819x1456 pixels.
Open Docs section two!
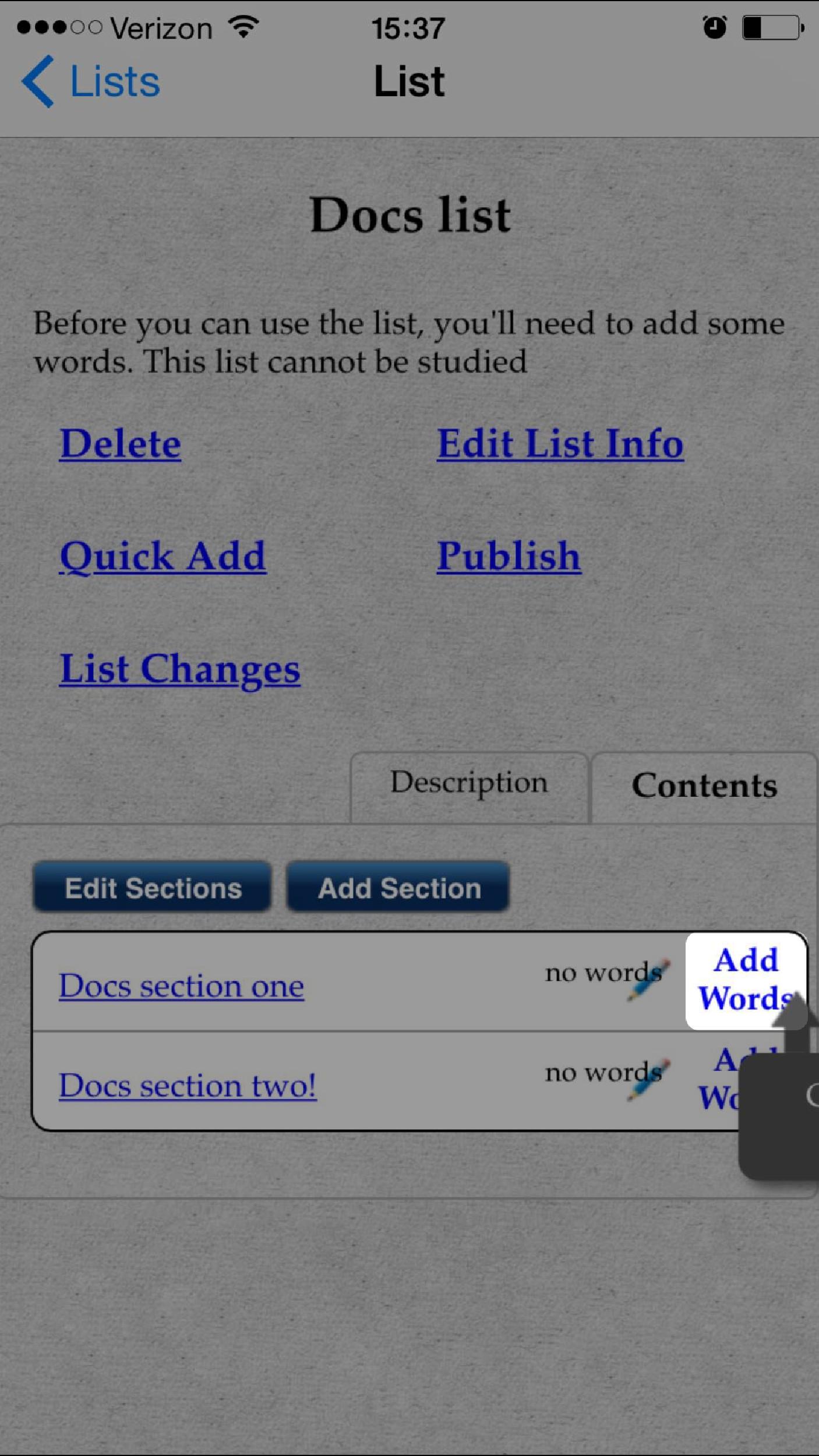coord(188,1086)
